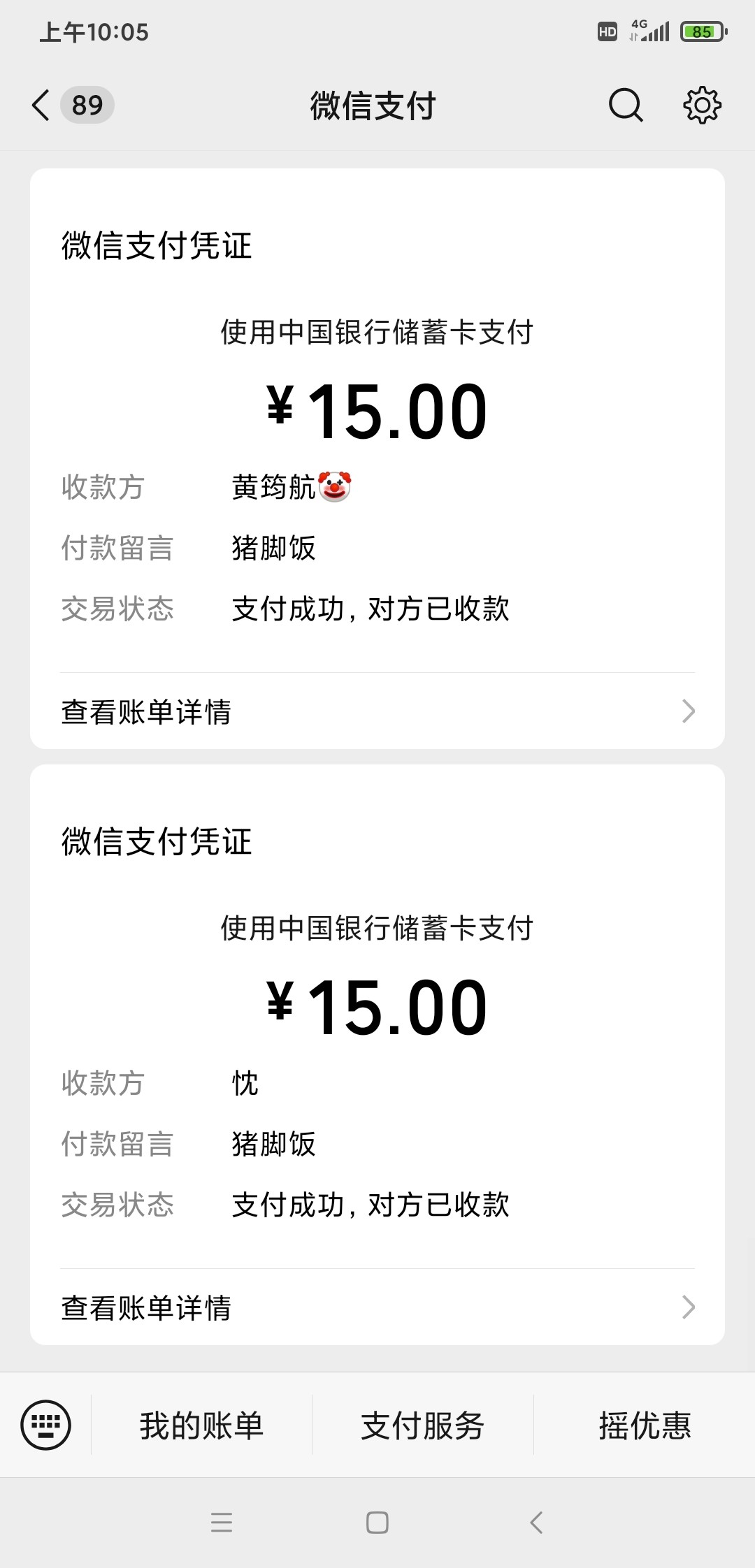Open recent apps from navigation bar
This screenshot has height=1568, width=755.
(222, 1523)
